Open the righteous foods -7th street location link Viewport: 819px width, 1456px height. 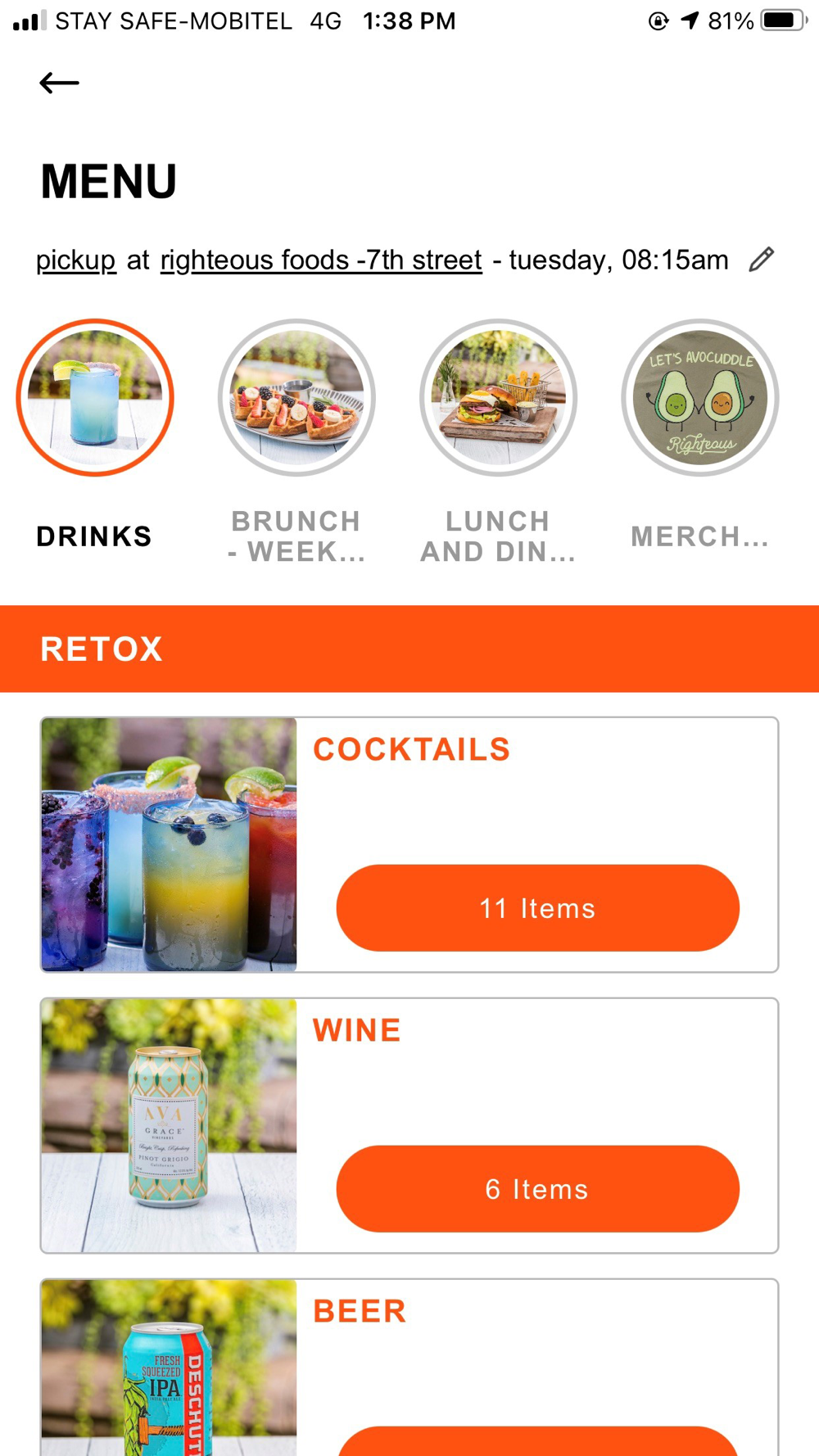click(321, 260)
